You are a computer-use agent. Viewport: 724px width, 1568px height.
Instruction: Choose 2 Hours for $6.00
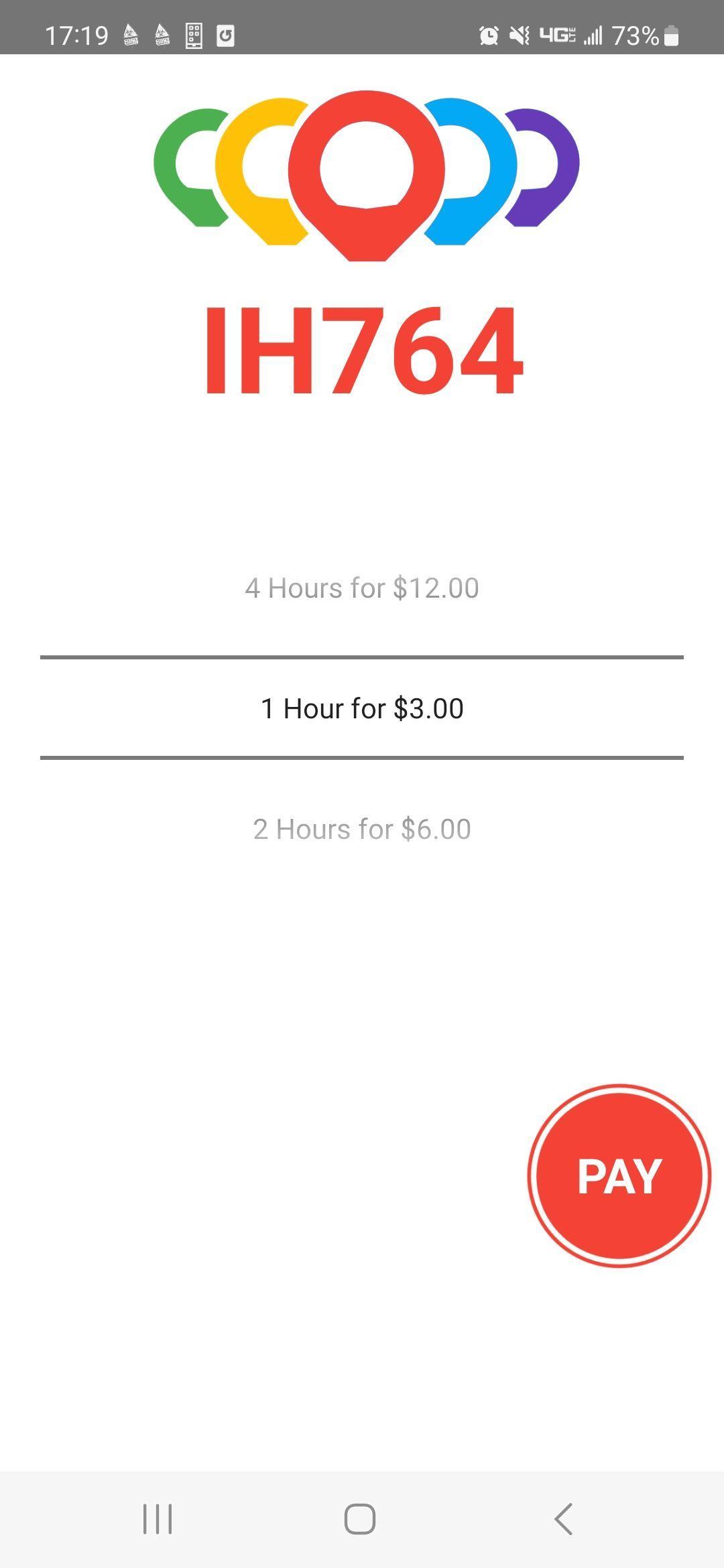tap(362, 830)
